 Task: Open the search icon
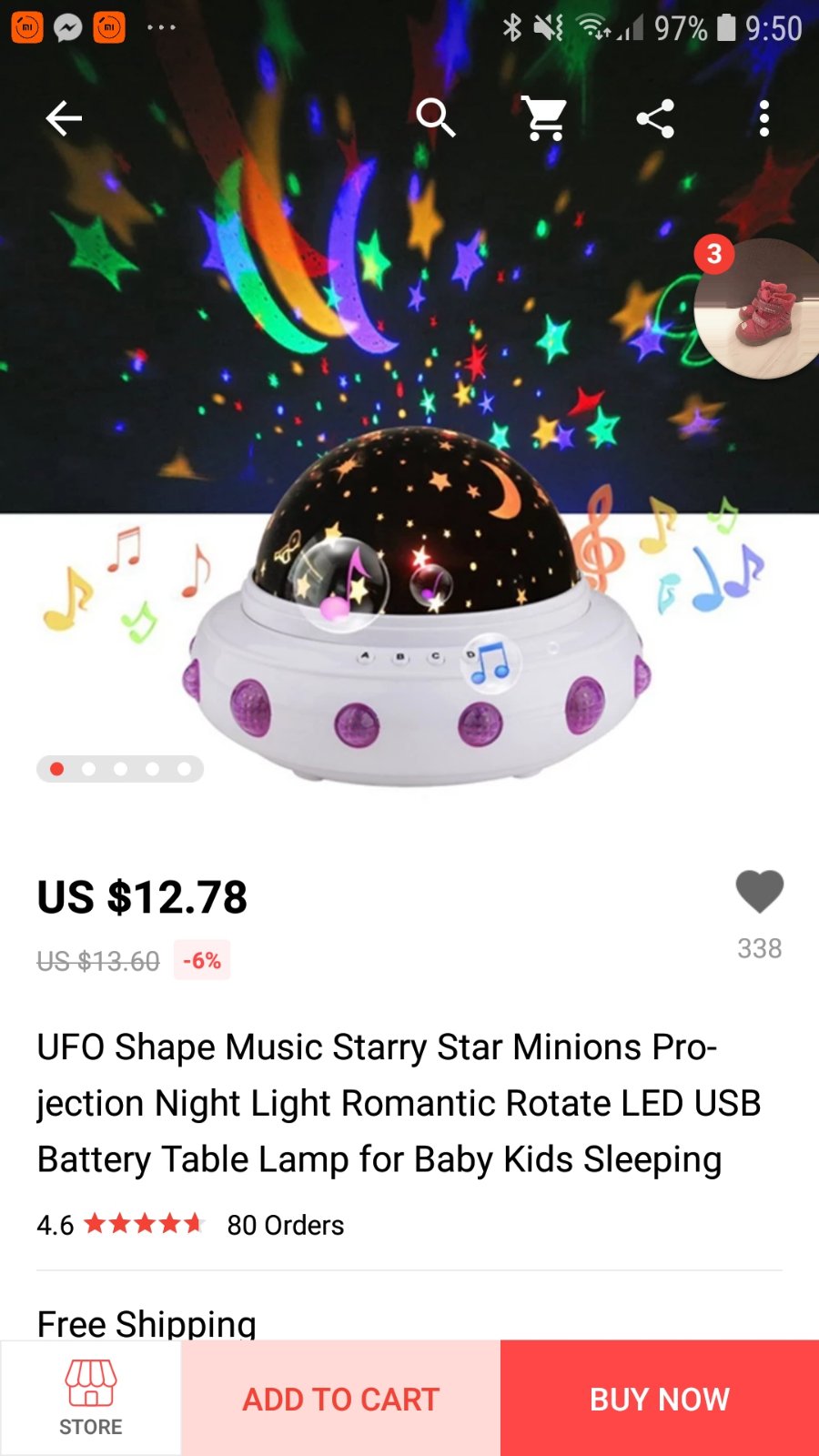click(435, 118)
